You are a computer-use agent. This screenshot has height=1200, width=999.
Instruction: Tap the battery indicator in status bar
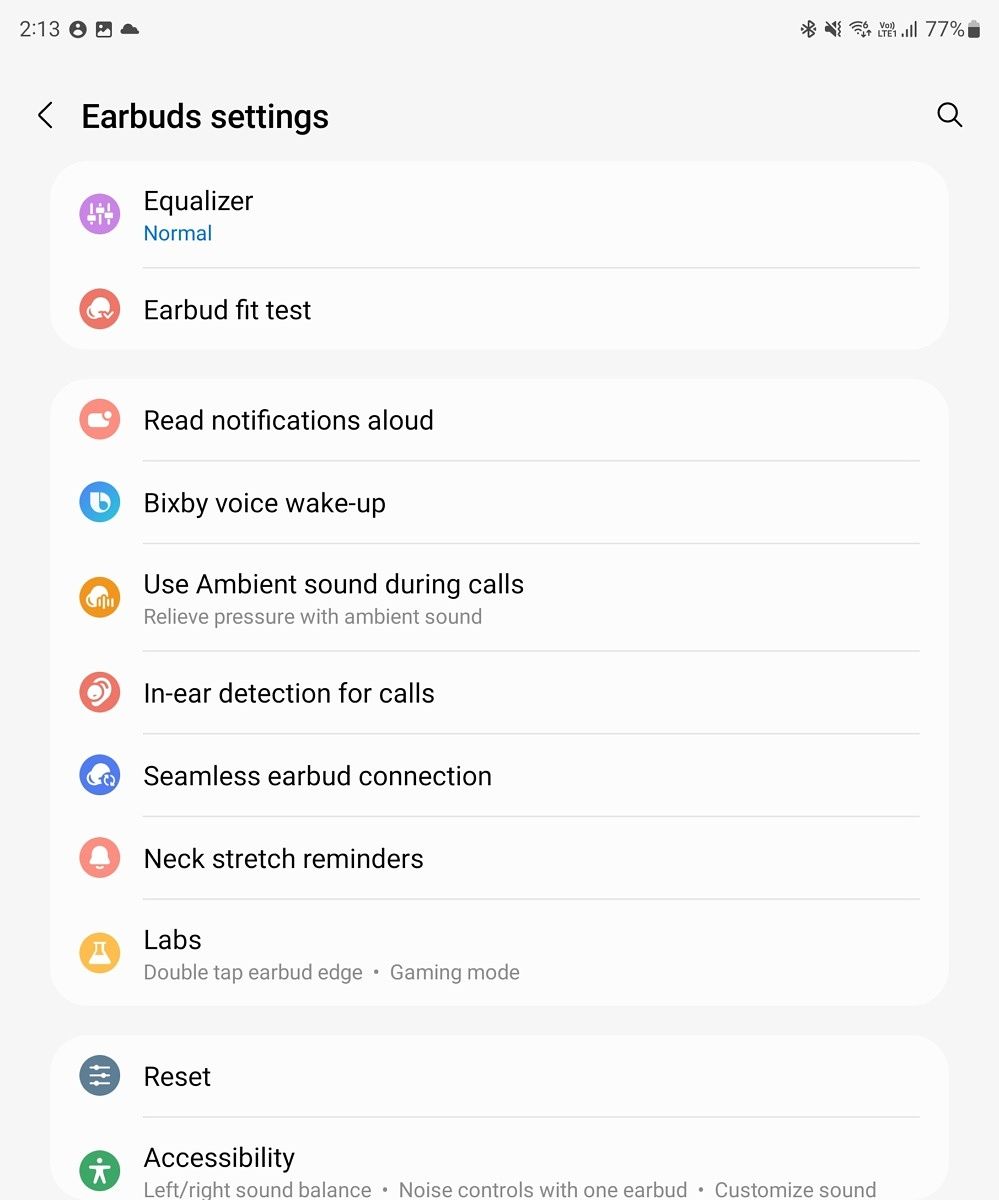(972, 29)
